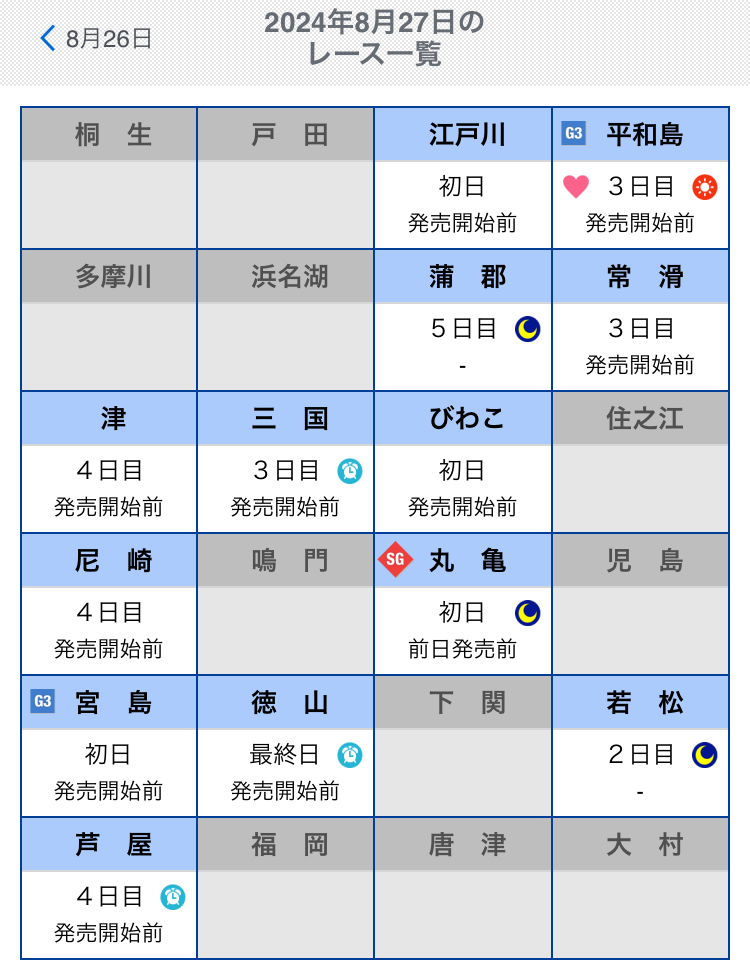This screenshot has height=977, width=750.
Task: Select the びわこ venue
Action: click(x=463, y=488)
